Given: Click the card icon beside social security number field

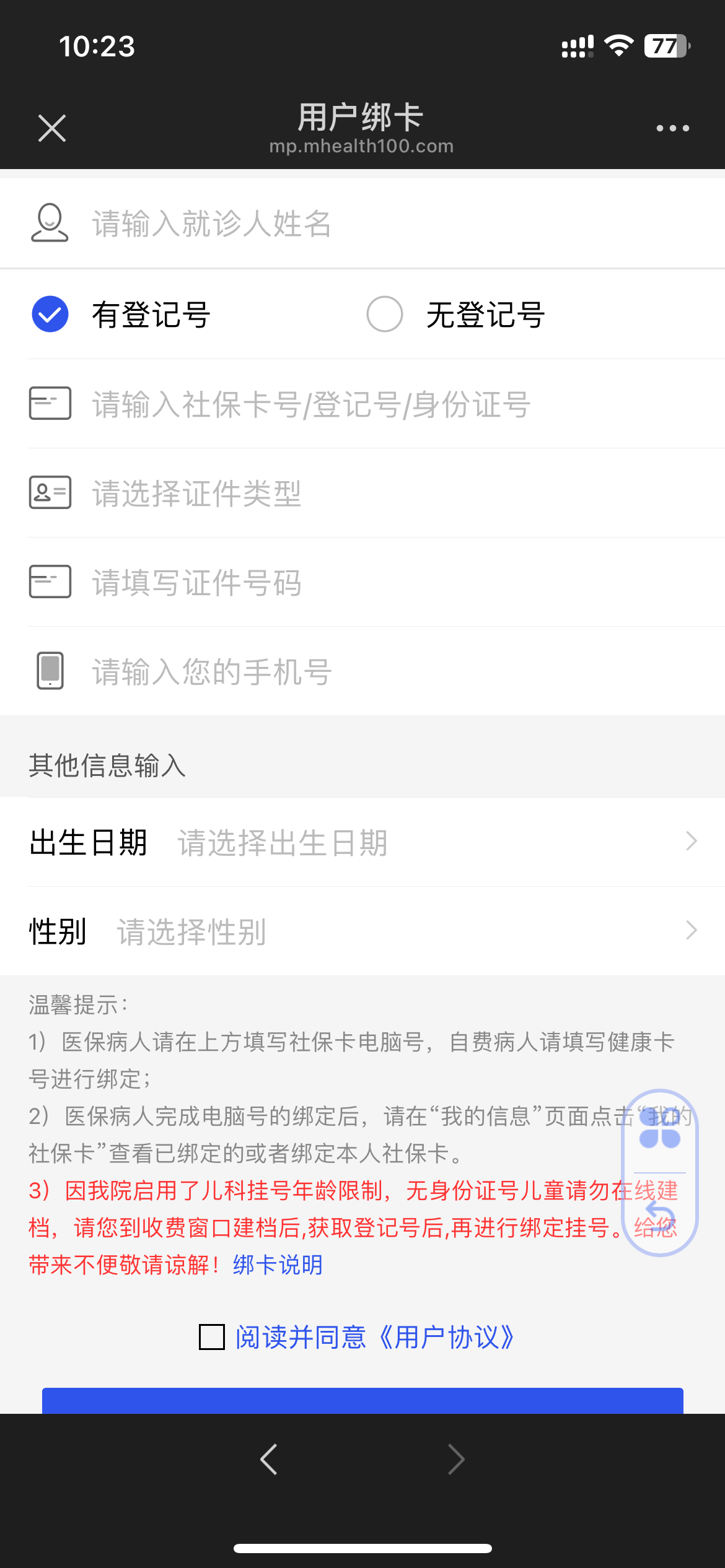Looking at the screenshot, I should pos(50,404).
